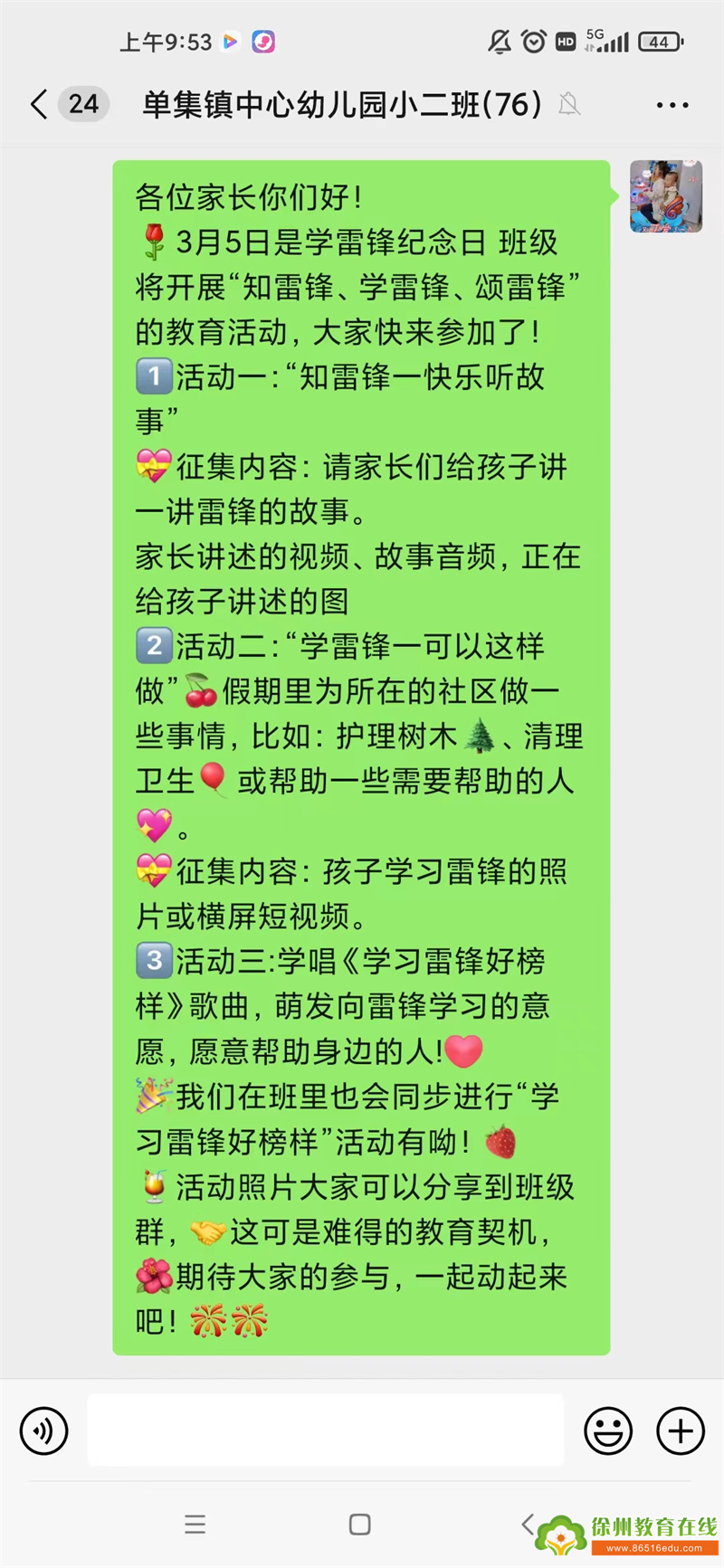This screenshot has height=1568, width=724.
Task: Go back to the chat list
Action: (x=39, y=105)
